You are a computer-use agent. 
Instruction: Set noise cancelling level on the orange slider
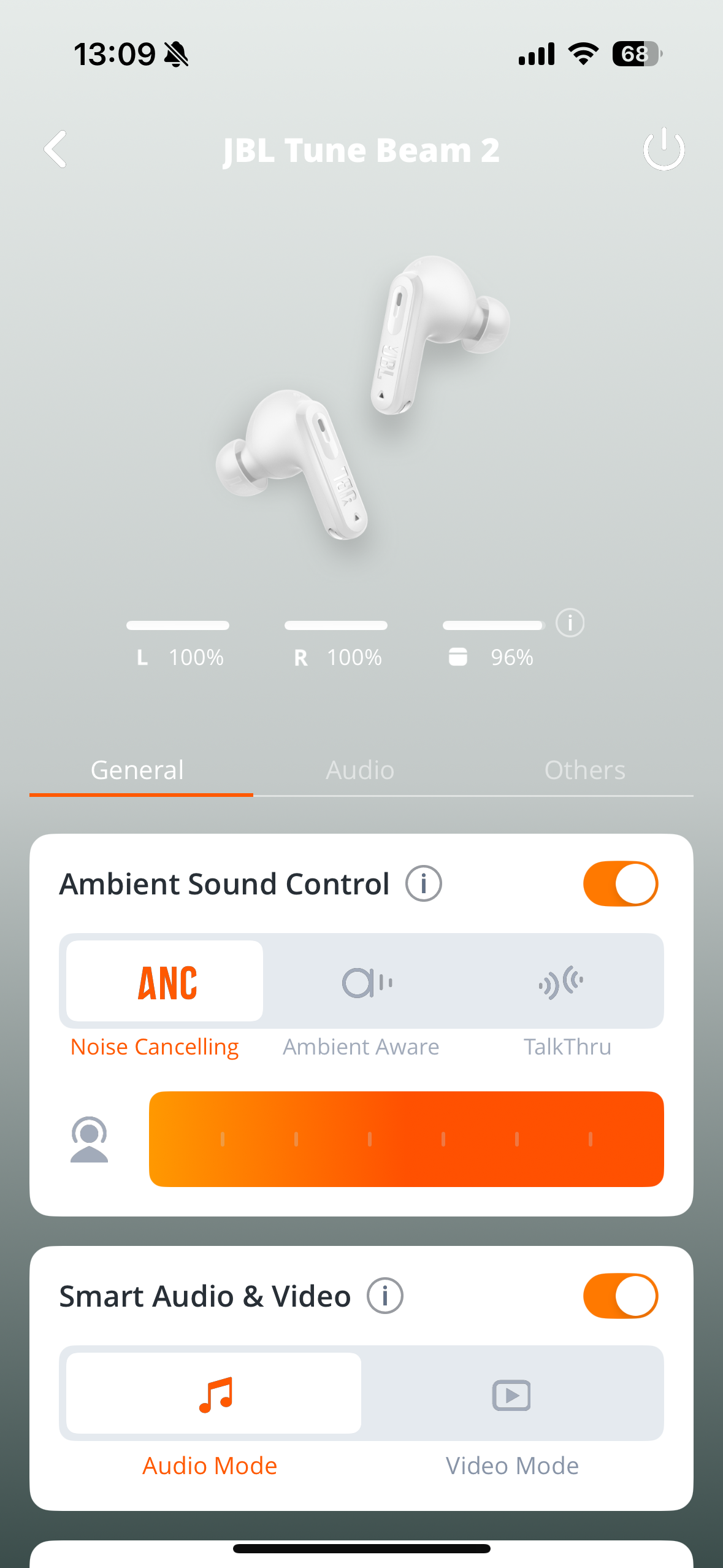406,1139
